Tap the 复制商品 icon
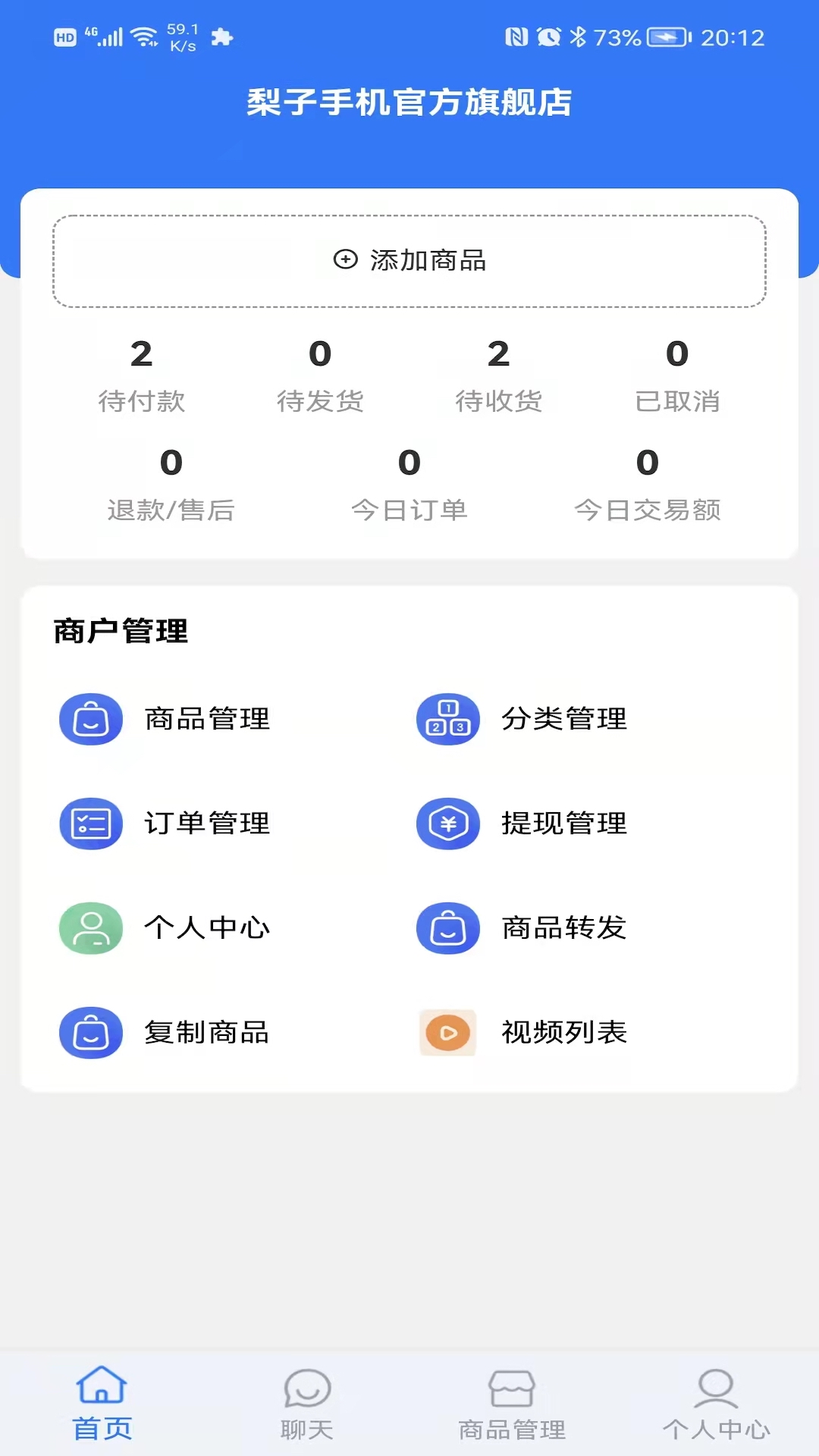819x1456 pixels. coord(91,1032)
